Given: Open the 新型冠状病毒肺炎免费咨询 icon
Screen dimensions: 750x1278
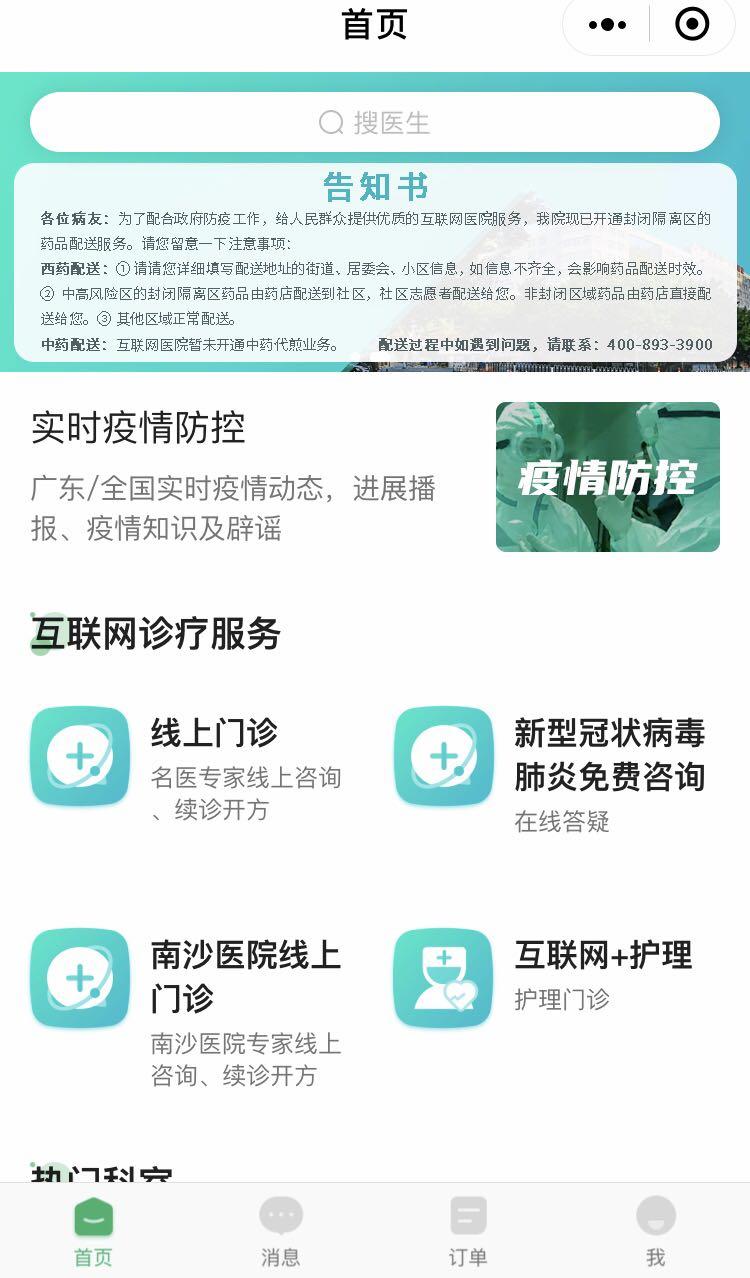Looking at the screenshot, I should tap(443, 756).
